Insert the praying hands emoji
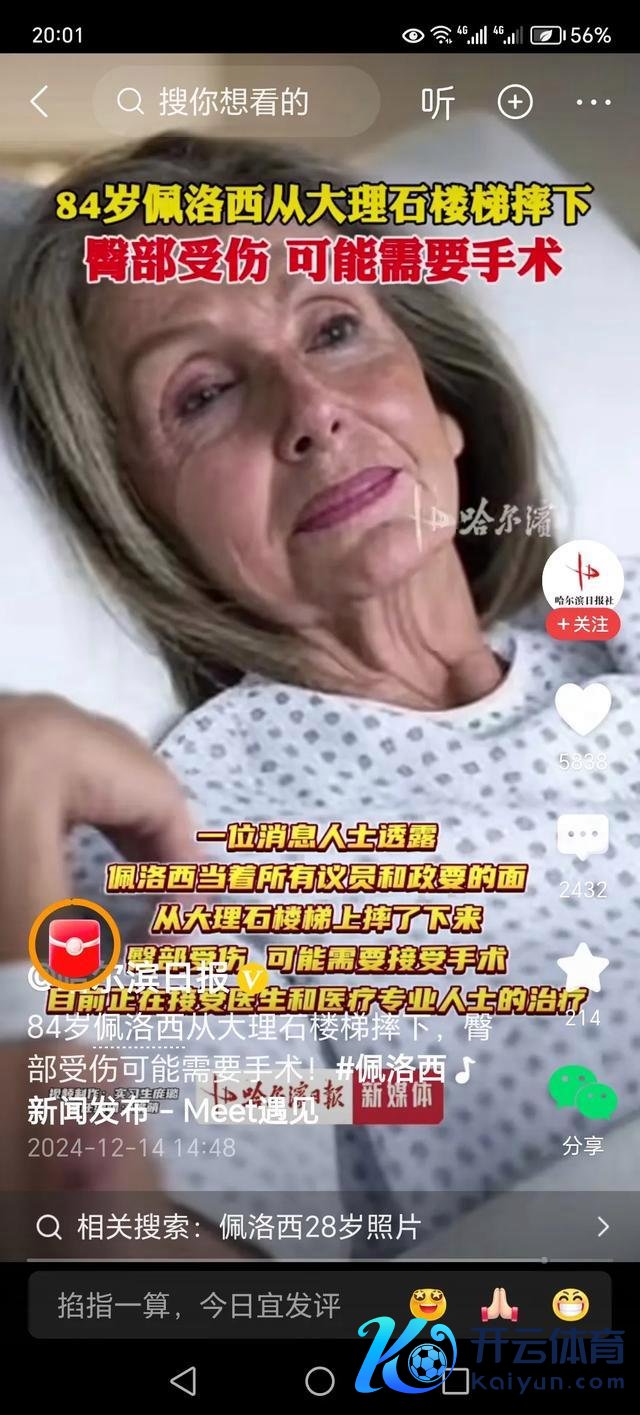Viewport: 640px width, 1415px height. [x=499, y=1304]
